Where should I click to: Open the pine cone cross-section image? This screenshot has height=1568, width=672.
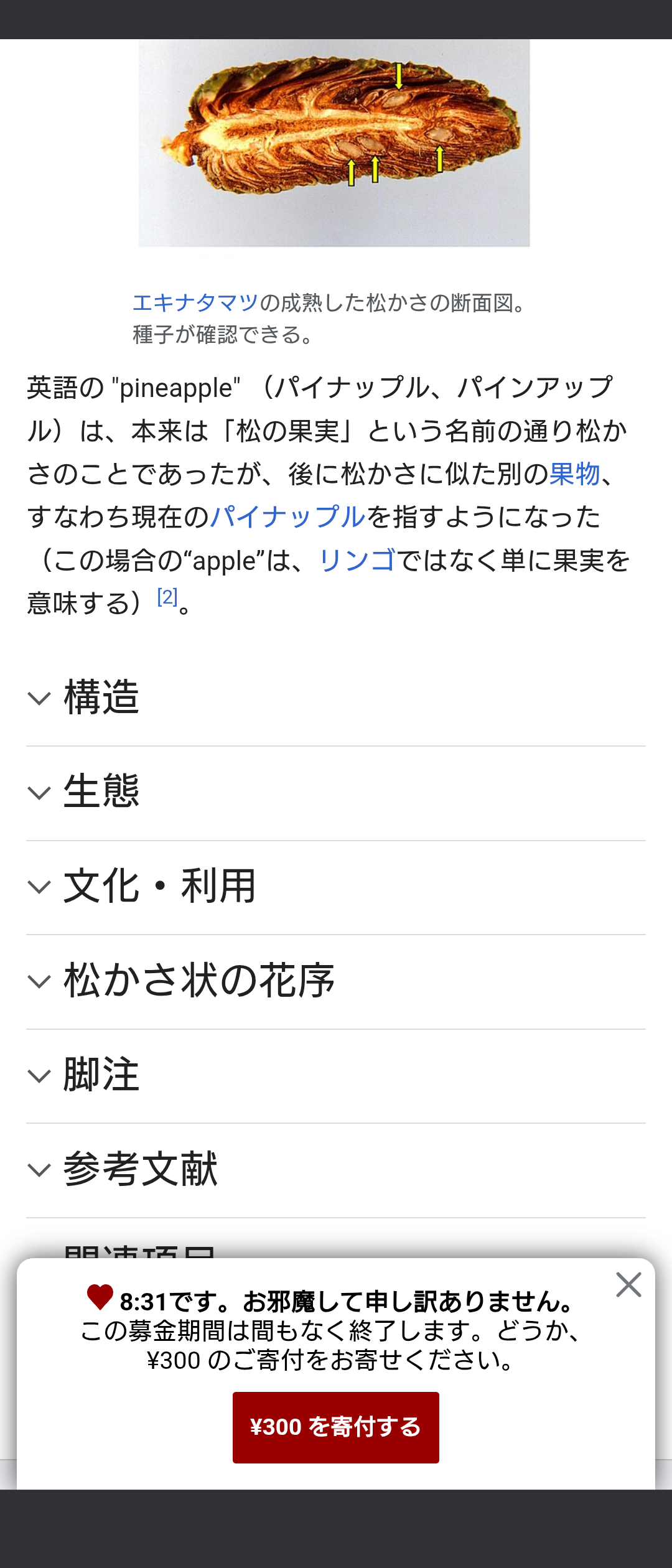click(x=334, y=143)
